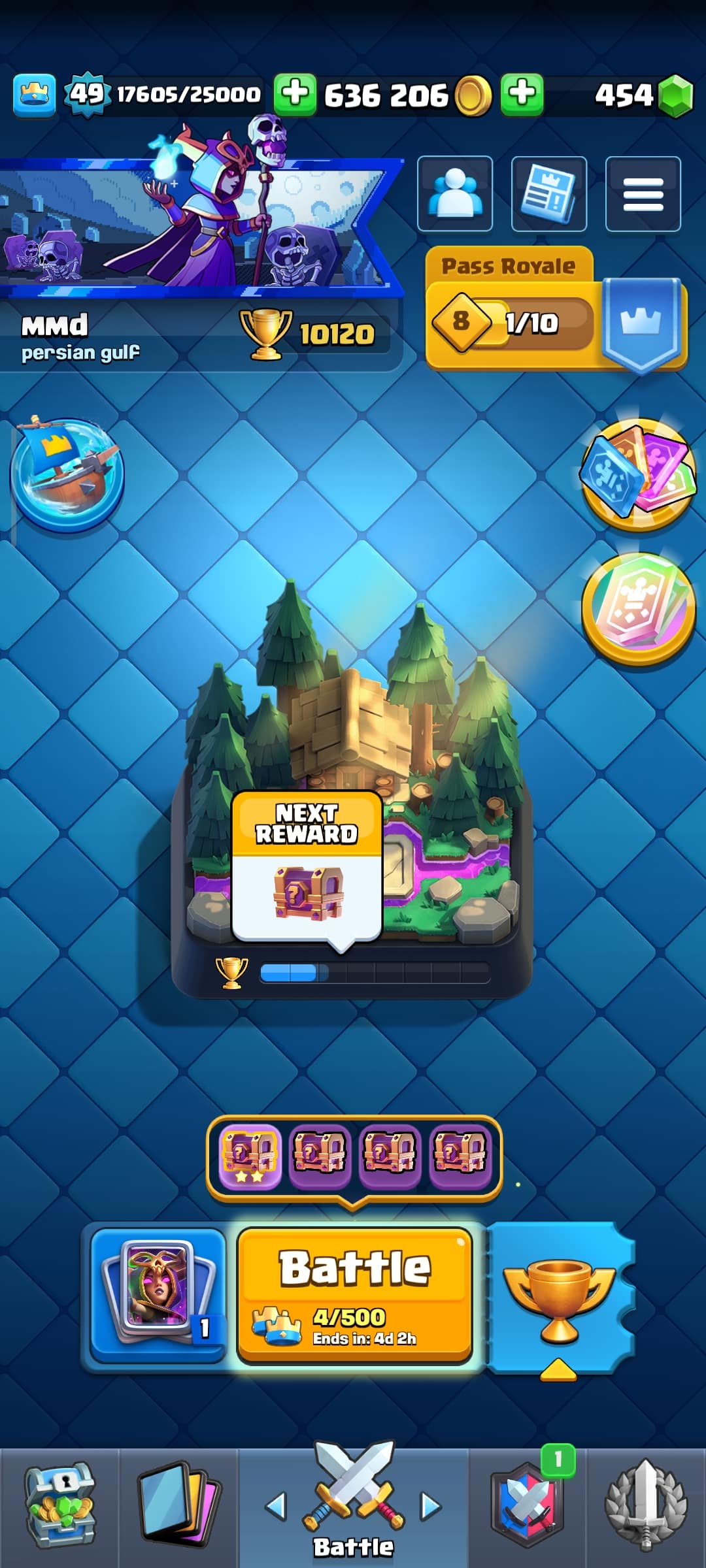Switch to the Shop chest tab
Screen dimensions: 706x1568
coord(60,1507)
